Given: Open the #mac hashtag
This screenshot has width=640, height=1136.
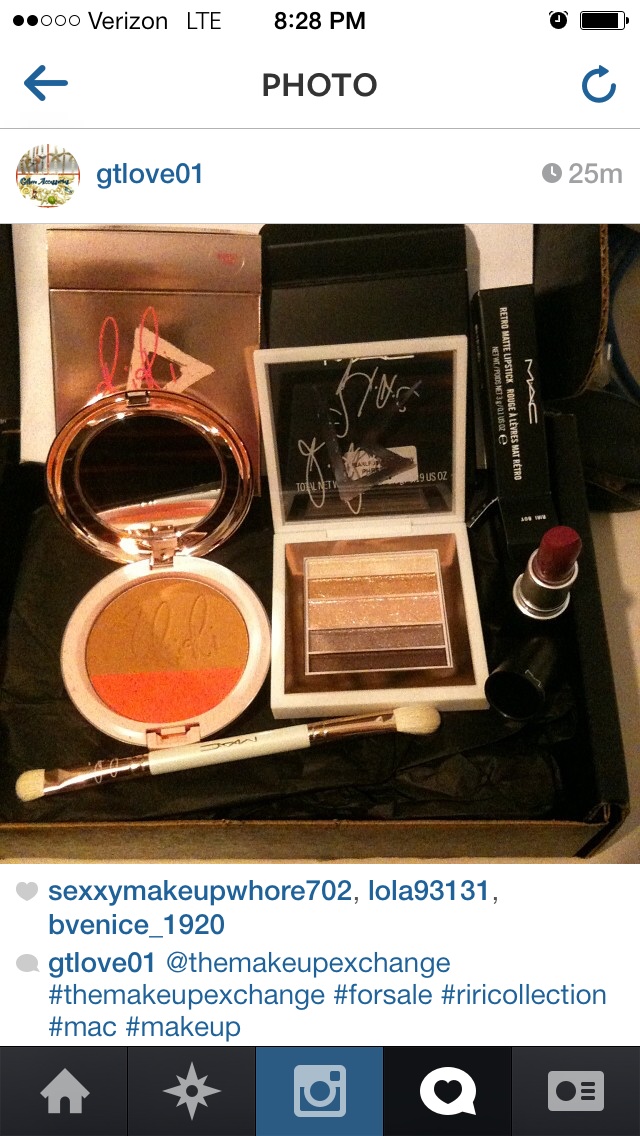Looking at the screenshot, I should 83,1027.
